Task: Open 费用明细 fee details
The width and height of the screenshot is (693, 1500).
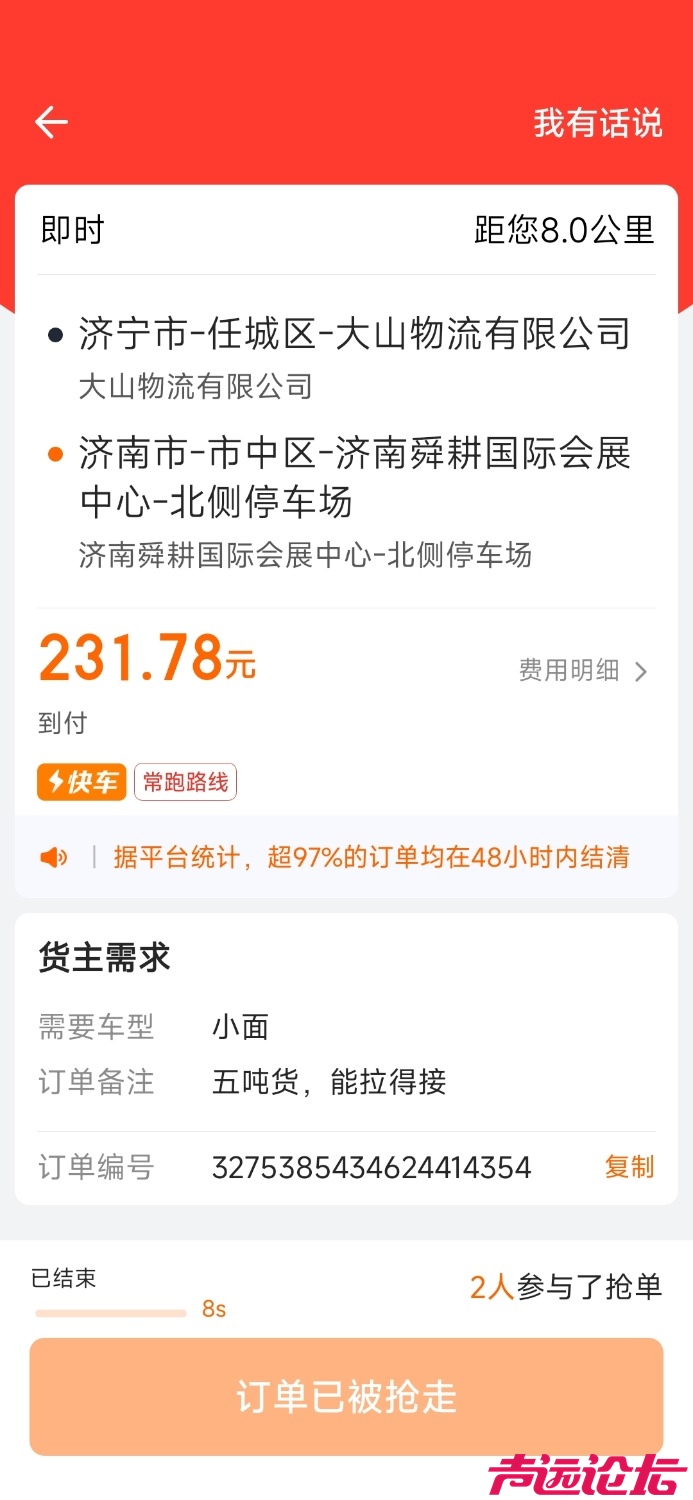Action: pyautogui.click(x=583, y=671)
